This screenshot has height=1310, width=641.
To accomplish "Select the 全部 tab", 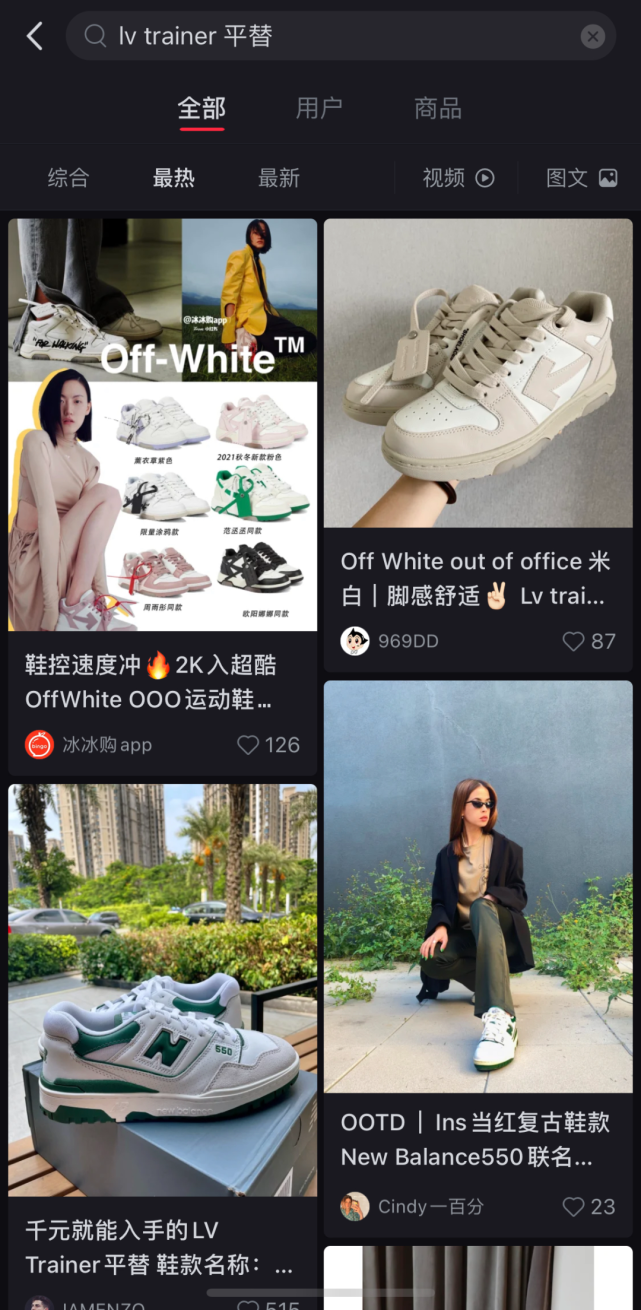I will [201, 108].
